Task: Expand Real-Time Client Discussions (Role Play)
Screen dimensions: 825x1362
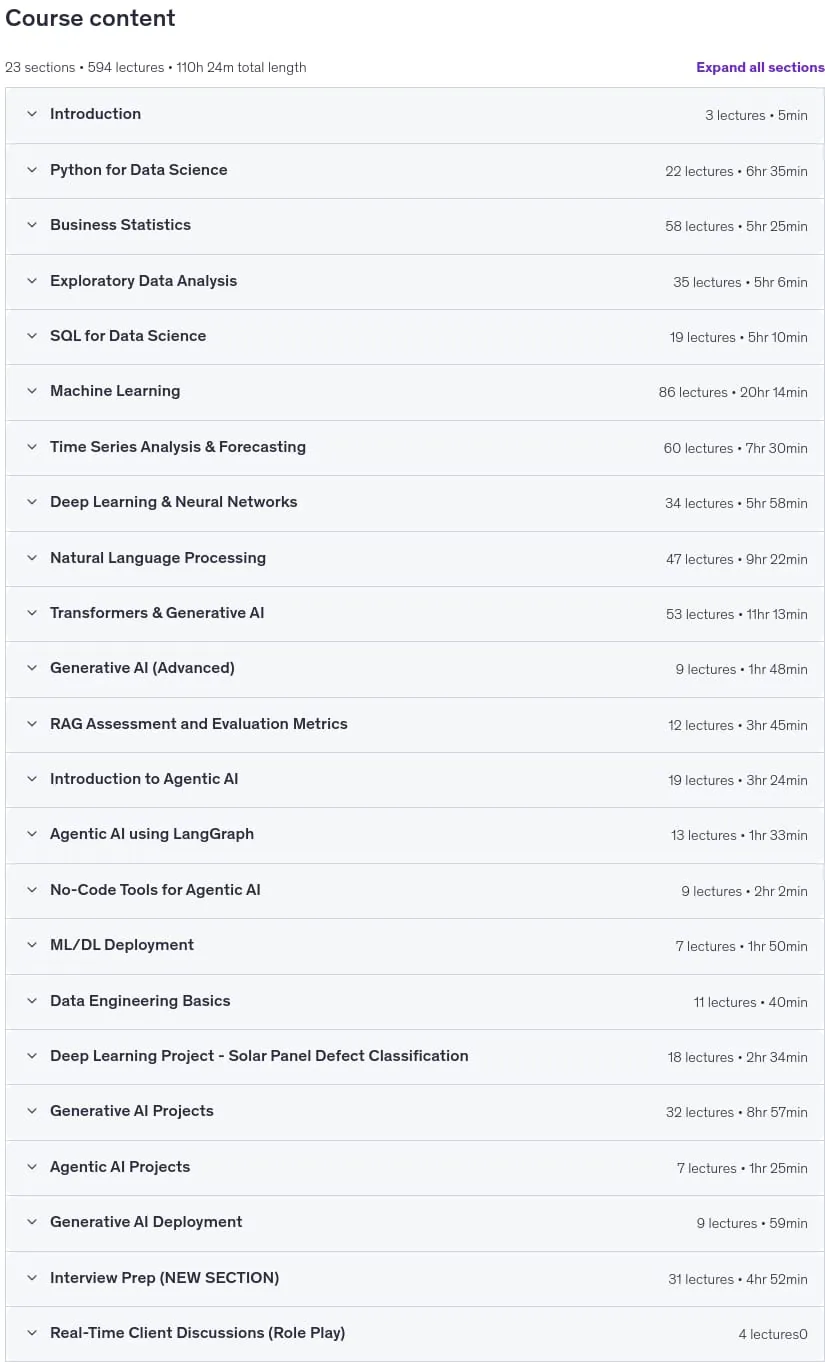Action: coord(415,1334)
